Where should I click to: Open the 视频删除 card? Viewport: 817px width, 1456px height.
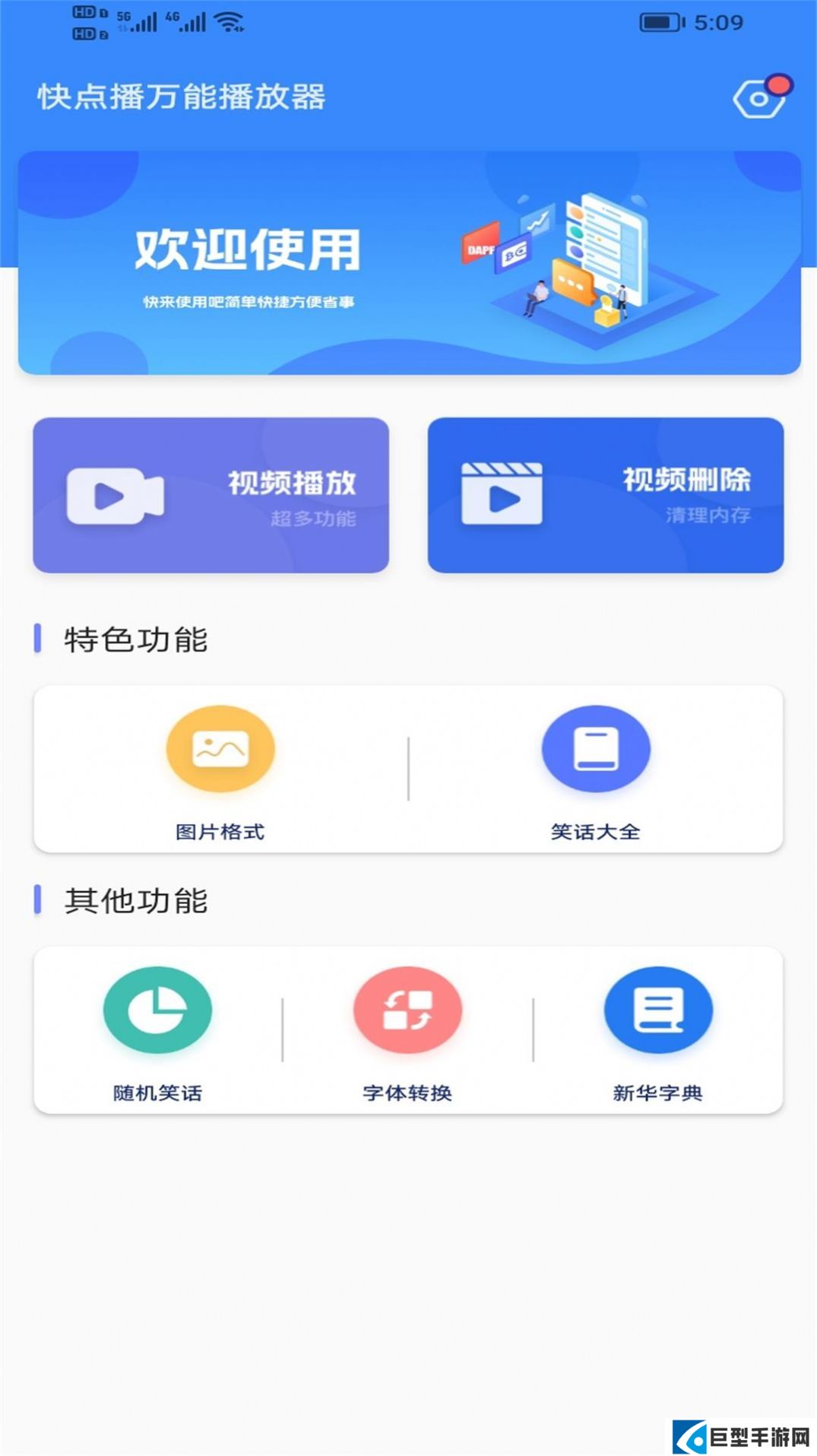(605, 495)
